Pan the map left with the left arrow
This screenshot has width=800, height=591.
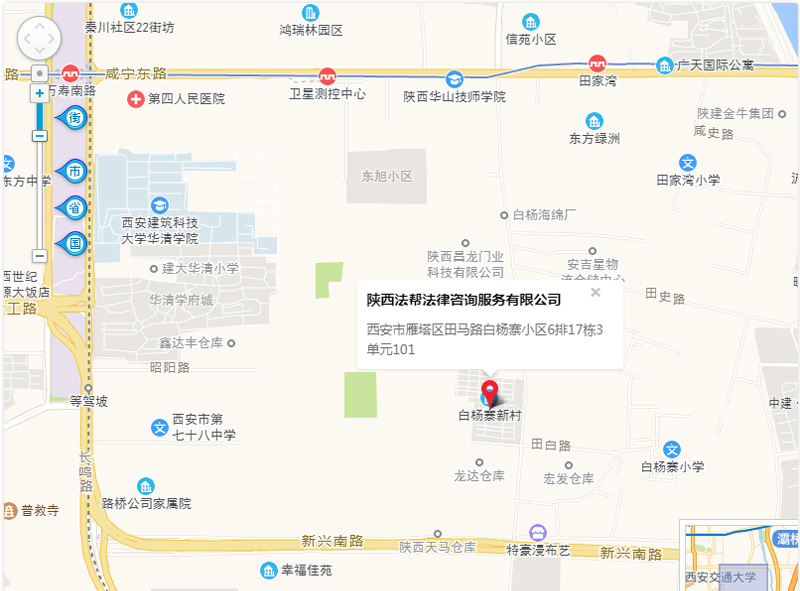25,38
